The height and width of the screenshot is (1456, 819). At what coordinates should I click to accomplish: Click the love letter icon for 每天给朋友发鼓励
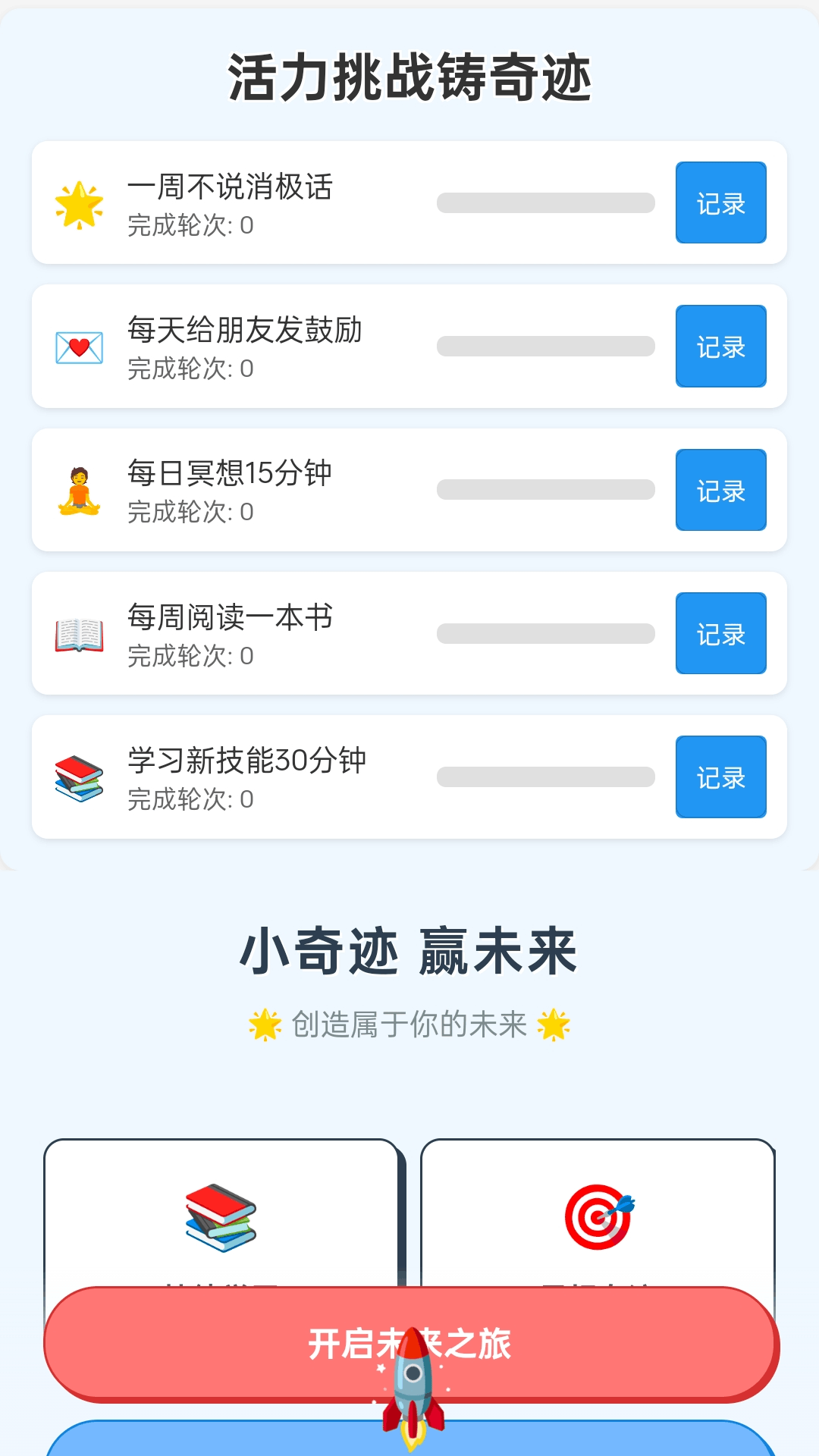click(78, 347)
